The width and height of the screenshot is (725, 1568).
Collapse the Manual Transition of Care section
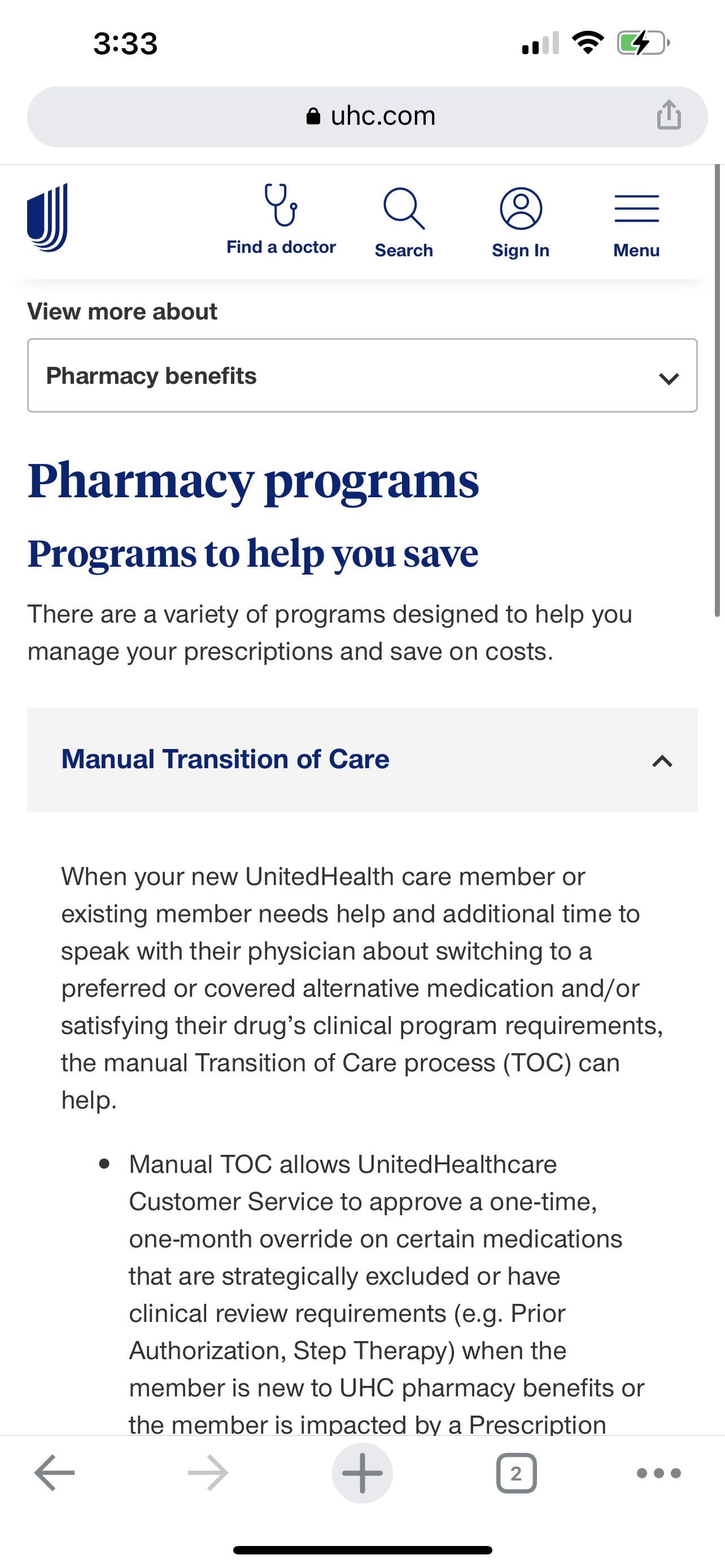coord(362,760)
